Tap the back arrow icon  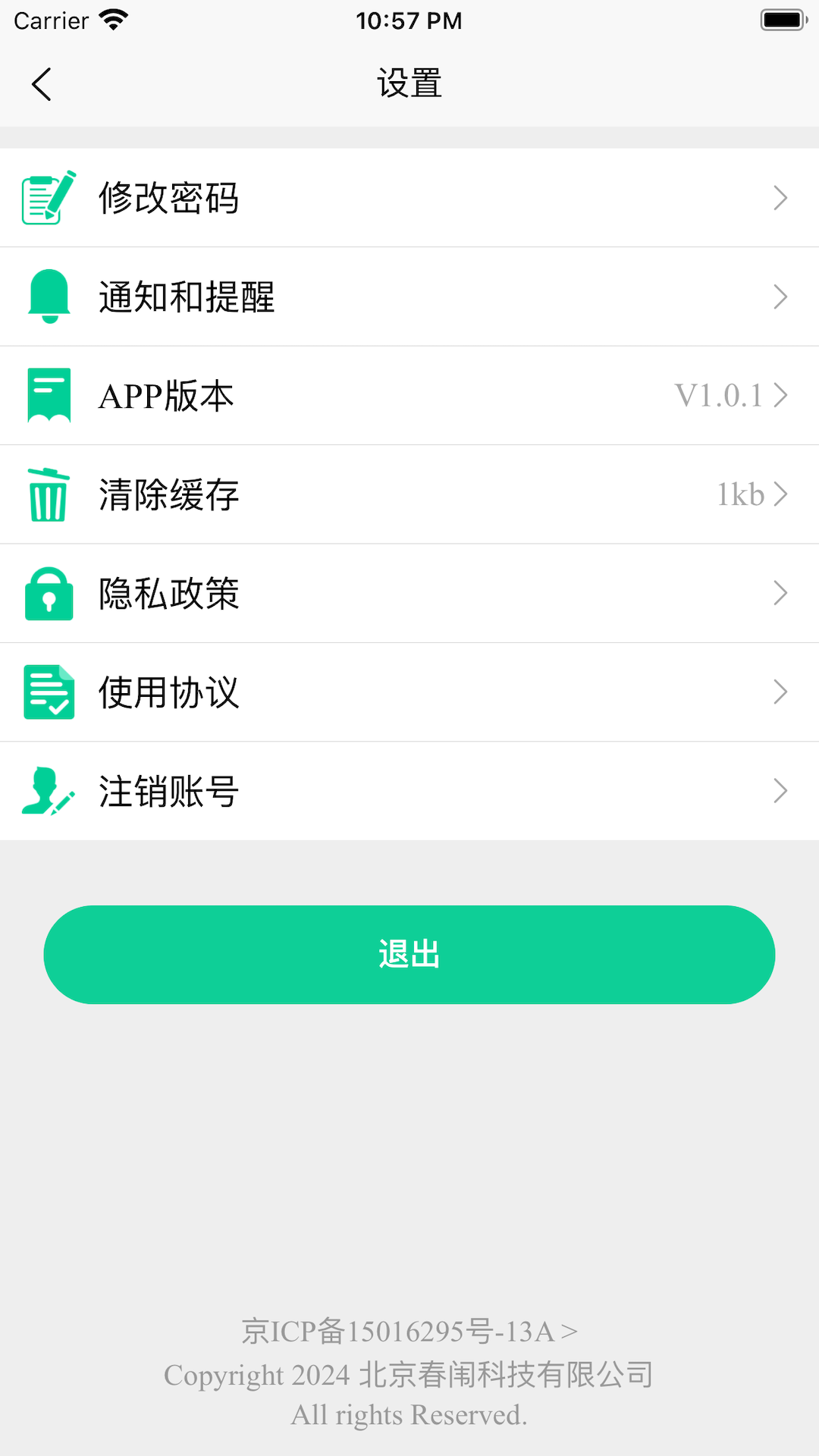pos(42,84)
